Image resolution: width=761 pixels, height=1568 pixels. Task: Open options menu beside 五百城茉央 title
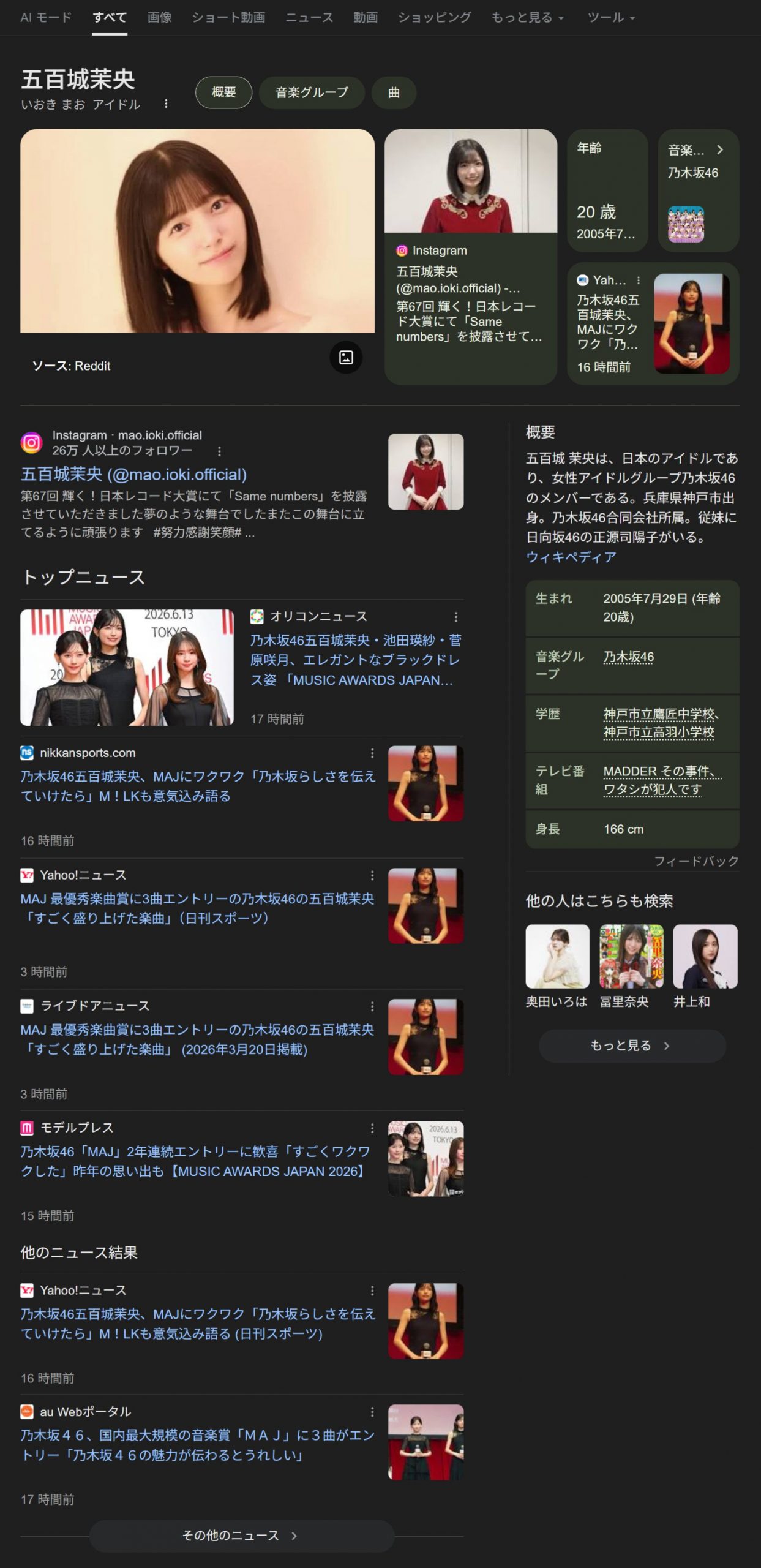[x=166, y=104]
